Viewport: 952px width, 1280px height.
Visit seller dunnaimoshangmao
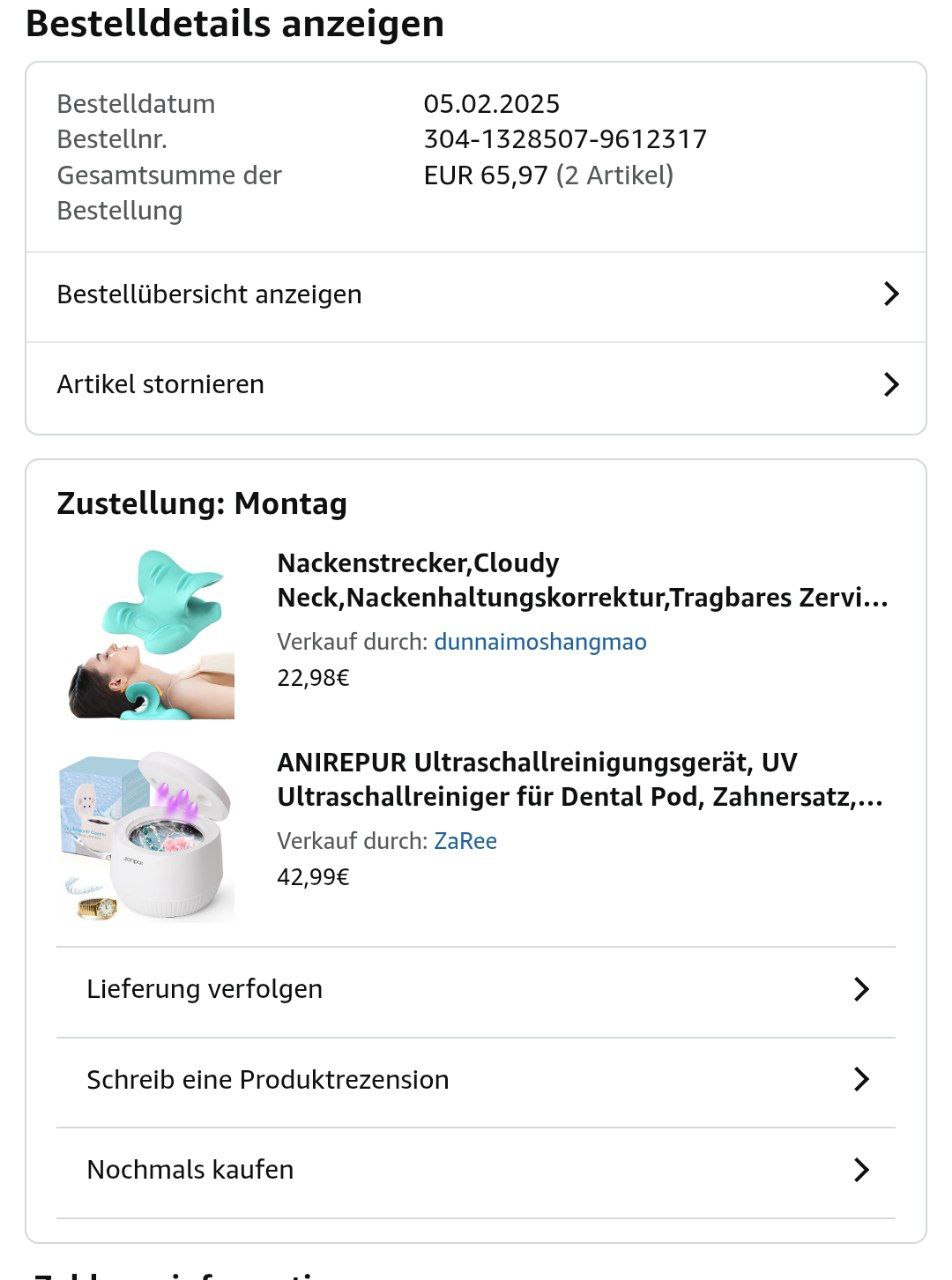click(x=540, y=642)
